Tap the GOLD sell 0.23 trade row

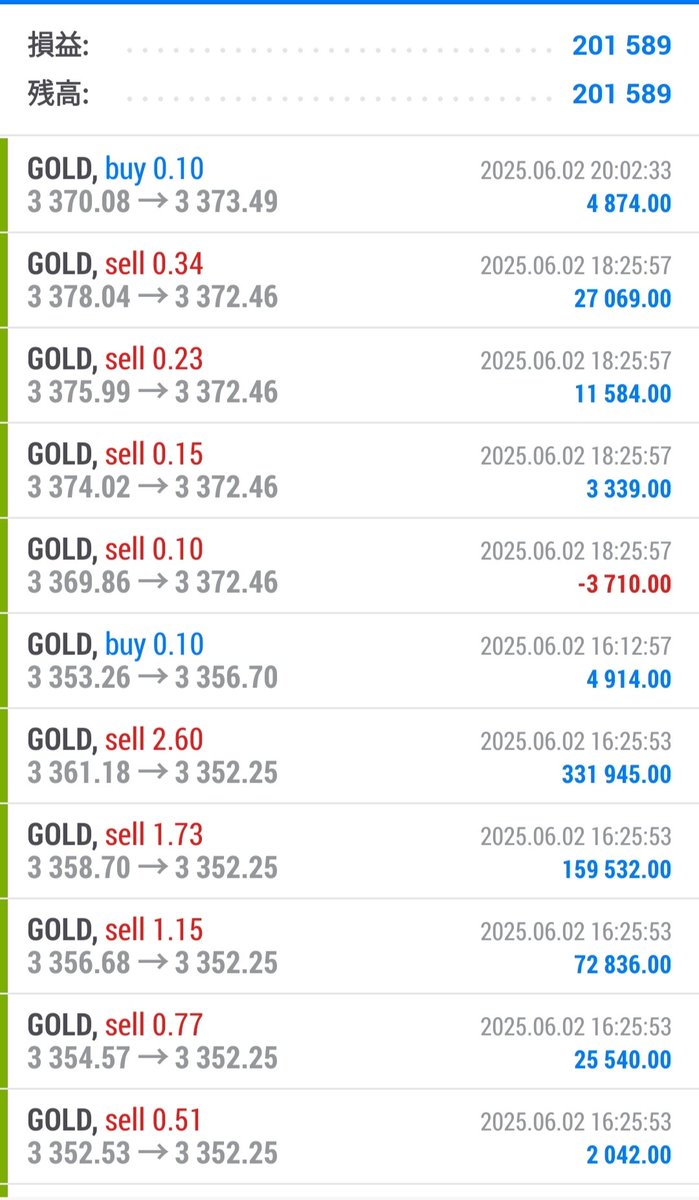(350, 375)
